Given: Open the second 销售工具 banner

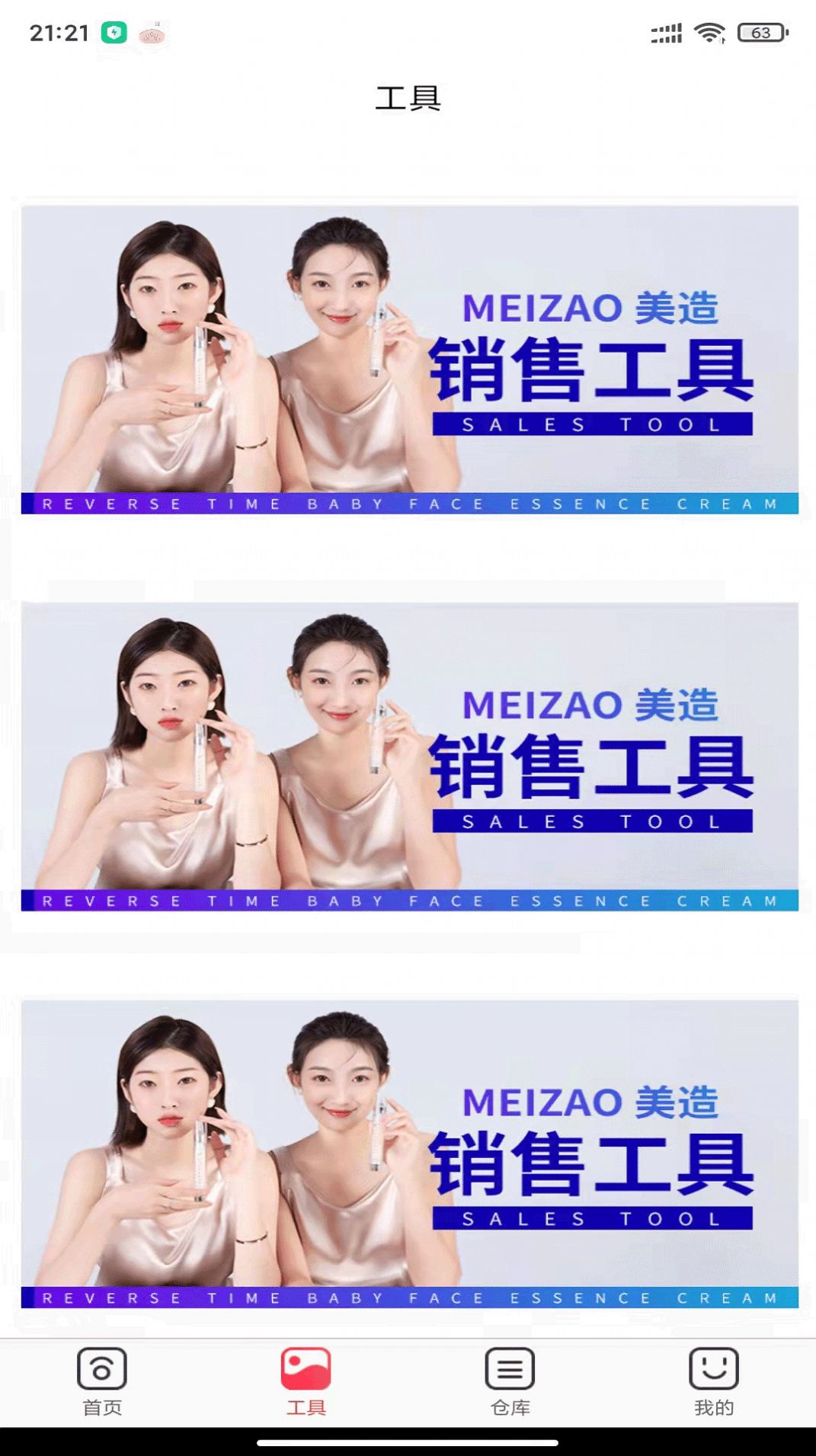Looking at the screenshot, I should (x=409, y=756).
